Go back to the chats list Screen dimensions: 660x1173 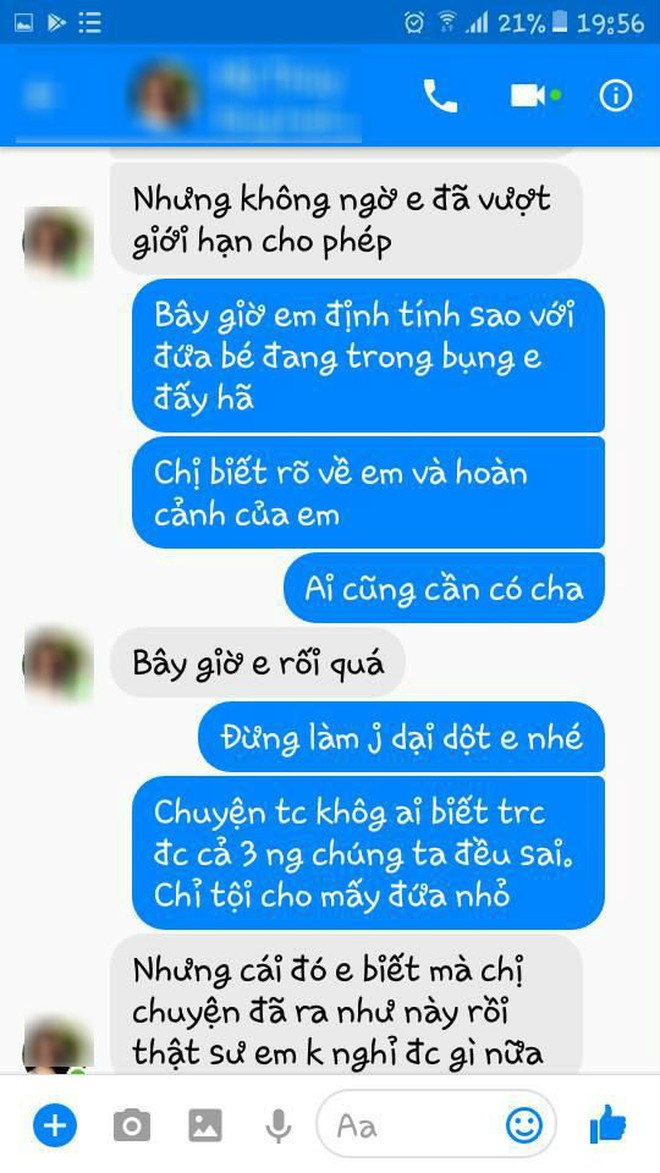(x=40, y=96)
